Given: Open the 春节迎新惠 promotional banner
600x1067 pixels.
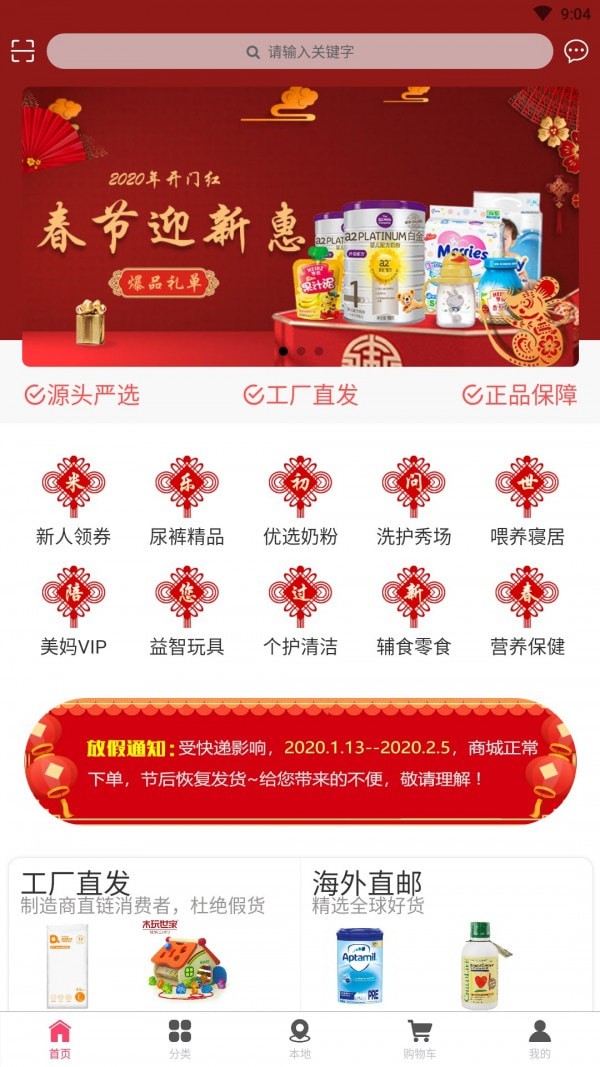Looking at the screenshot, I should [300, 227].
